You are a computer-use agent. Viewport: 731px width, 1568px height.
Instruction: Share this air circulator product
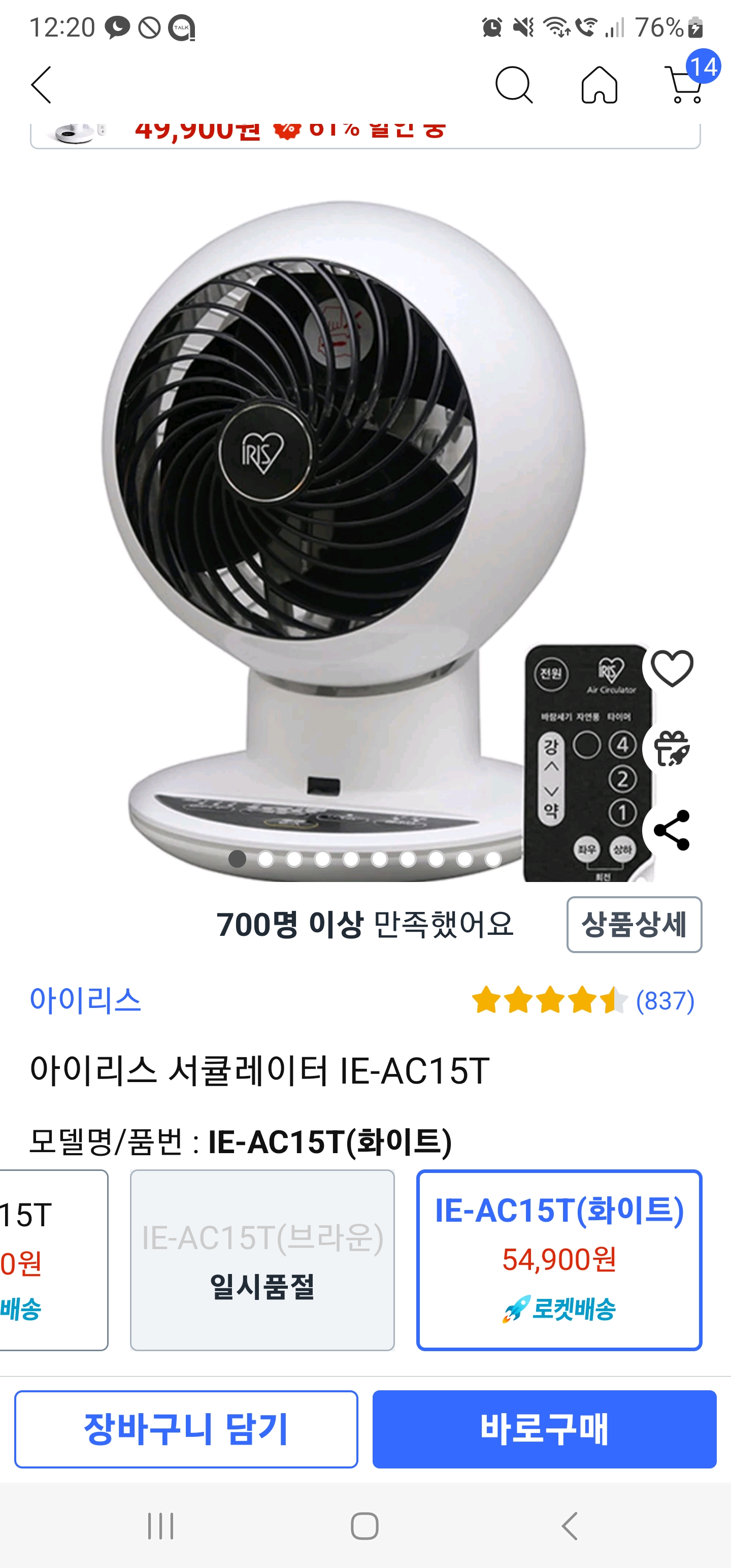coord(672,830)
